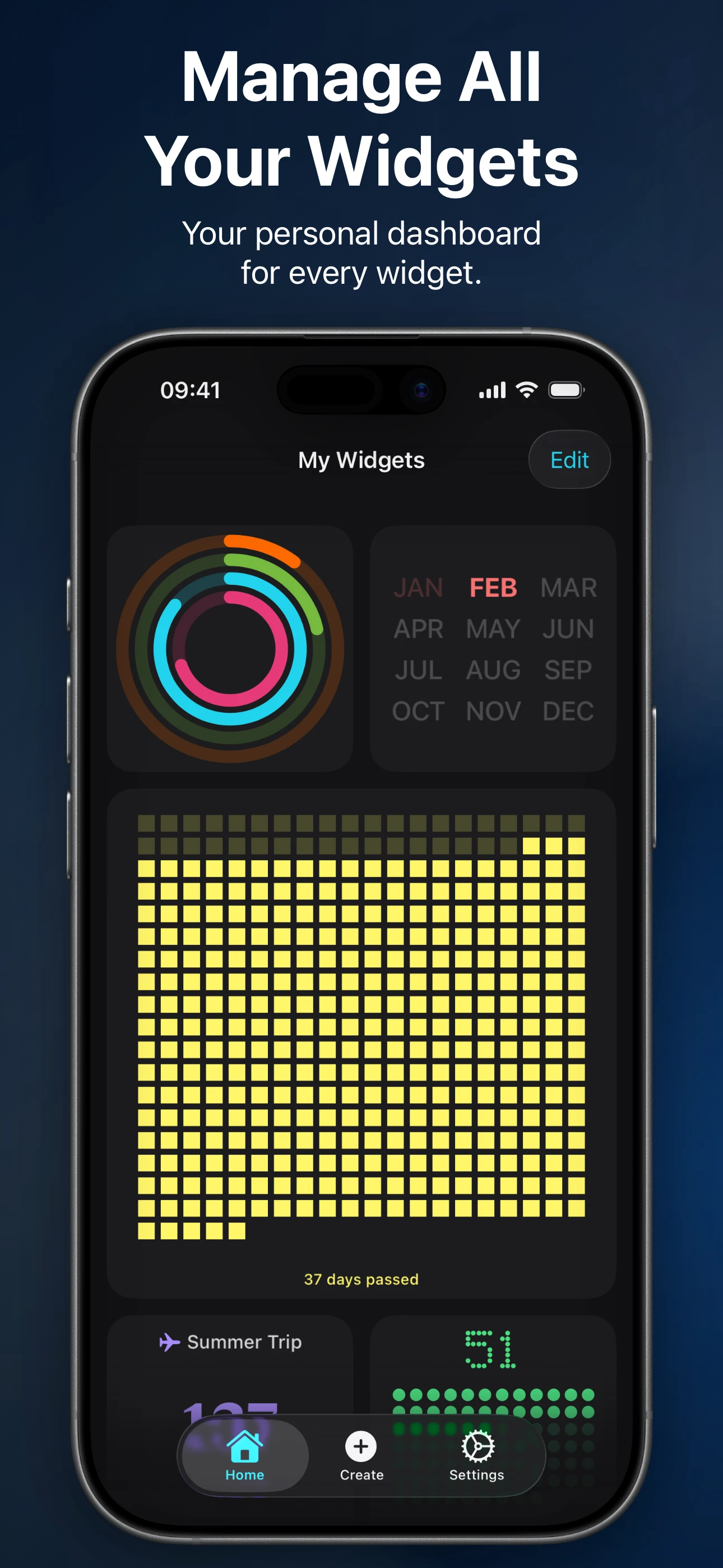Select AUG in the month widget
The height and width of the screenshot is (1568, 723).
tap(493, 670)
